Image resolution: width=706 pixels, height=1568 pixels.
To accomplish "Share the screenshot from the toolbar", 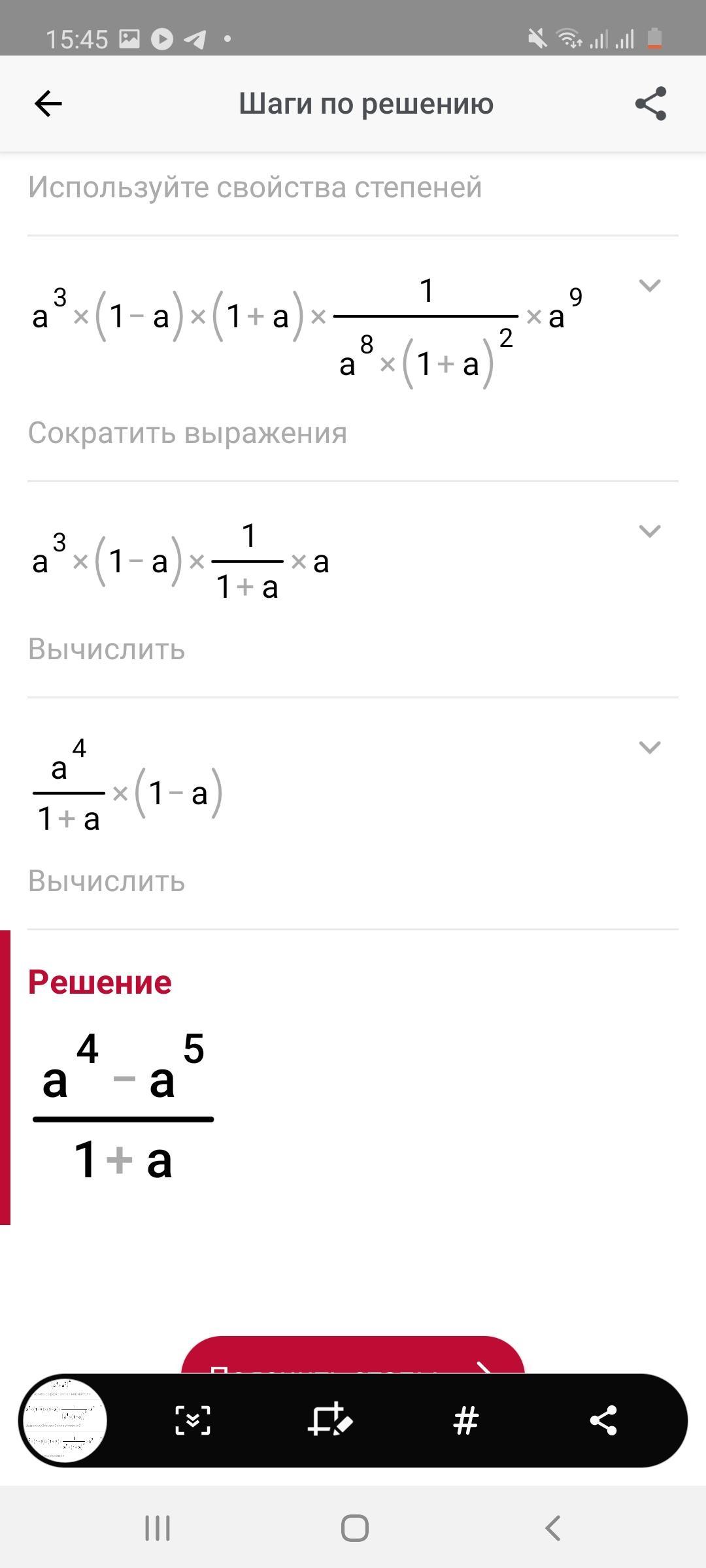I will [603, 1420].
